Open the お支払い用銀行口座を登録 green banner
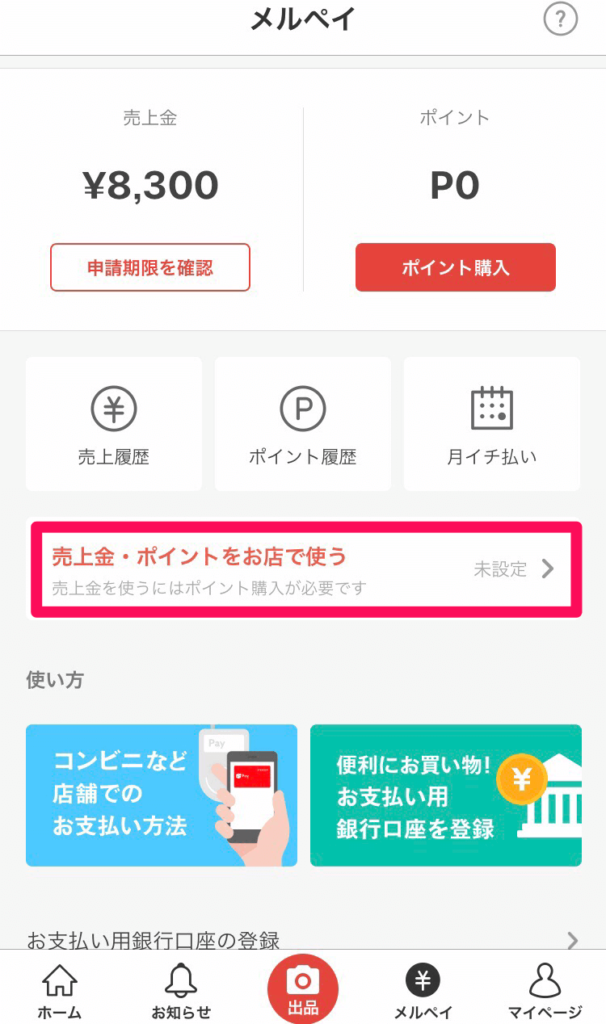This screenshot has height=1024, width=606. point(444,794)
